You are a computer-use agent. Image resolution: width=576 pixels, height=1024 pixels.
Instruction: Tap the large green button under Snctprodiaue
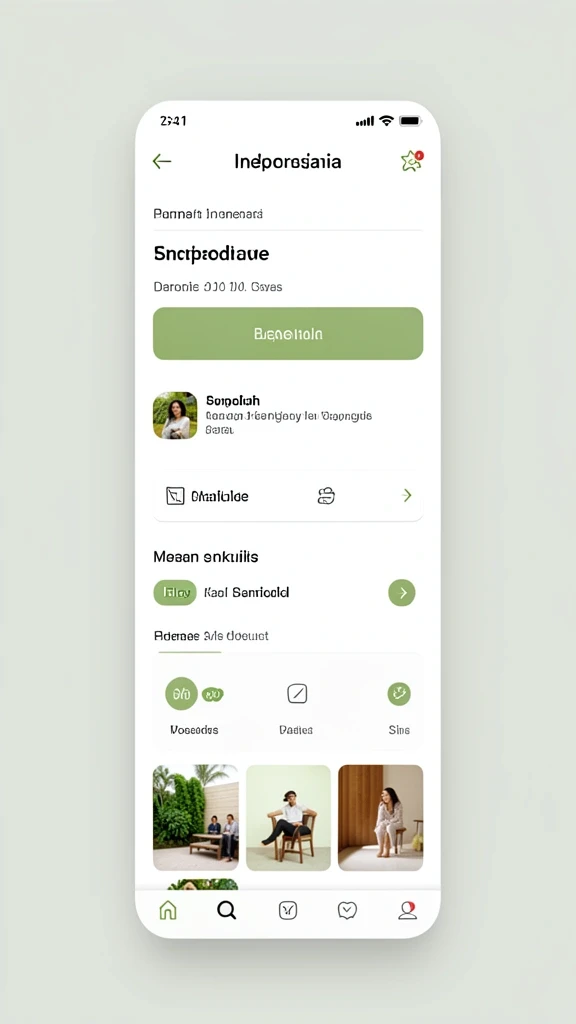(288, 334)
